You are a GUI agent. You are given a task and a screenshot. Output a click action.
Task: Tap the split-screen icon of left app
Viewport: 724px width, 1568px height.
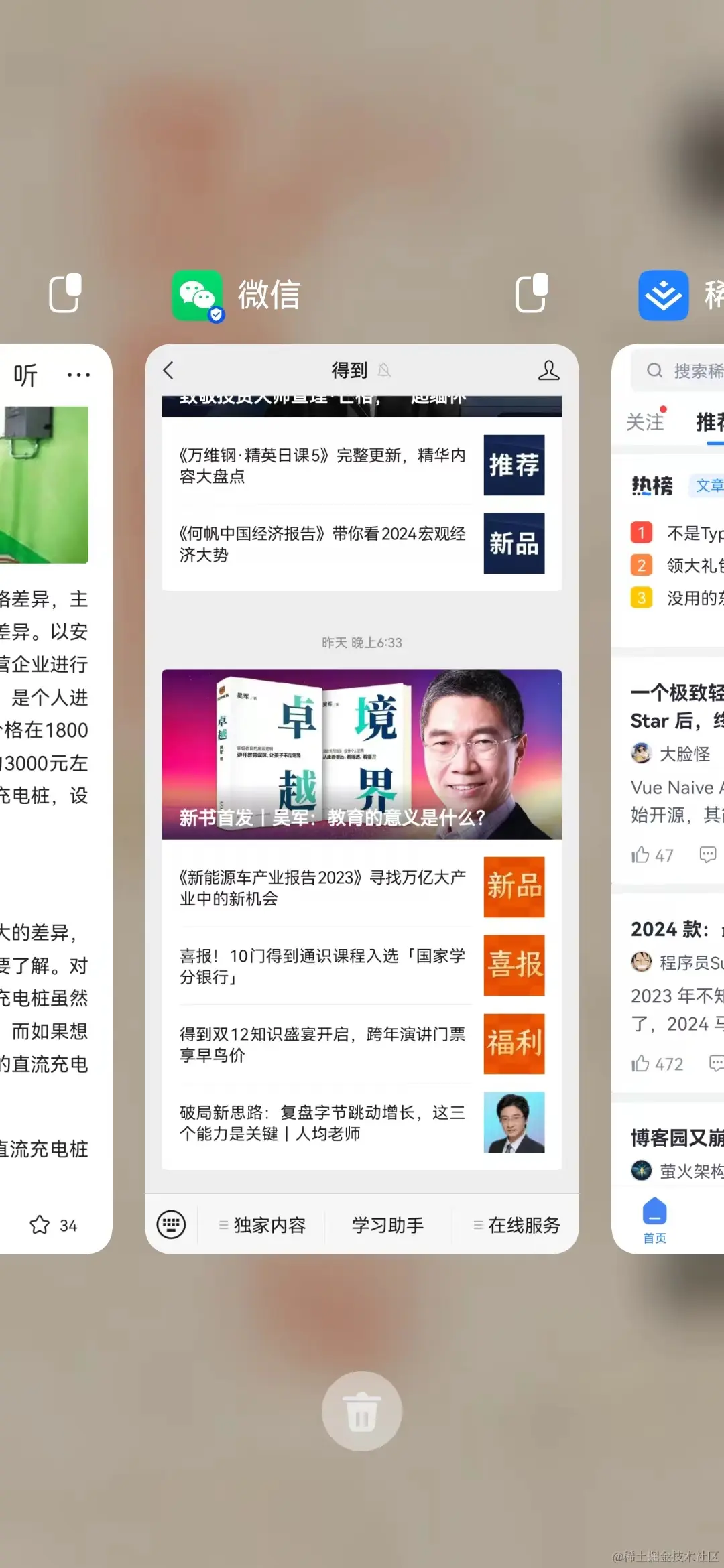[x=65, y=293]
